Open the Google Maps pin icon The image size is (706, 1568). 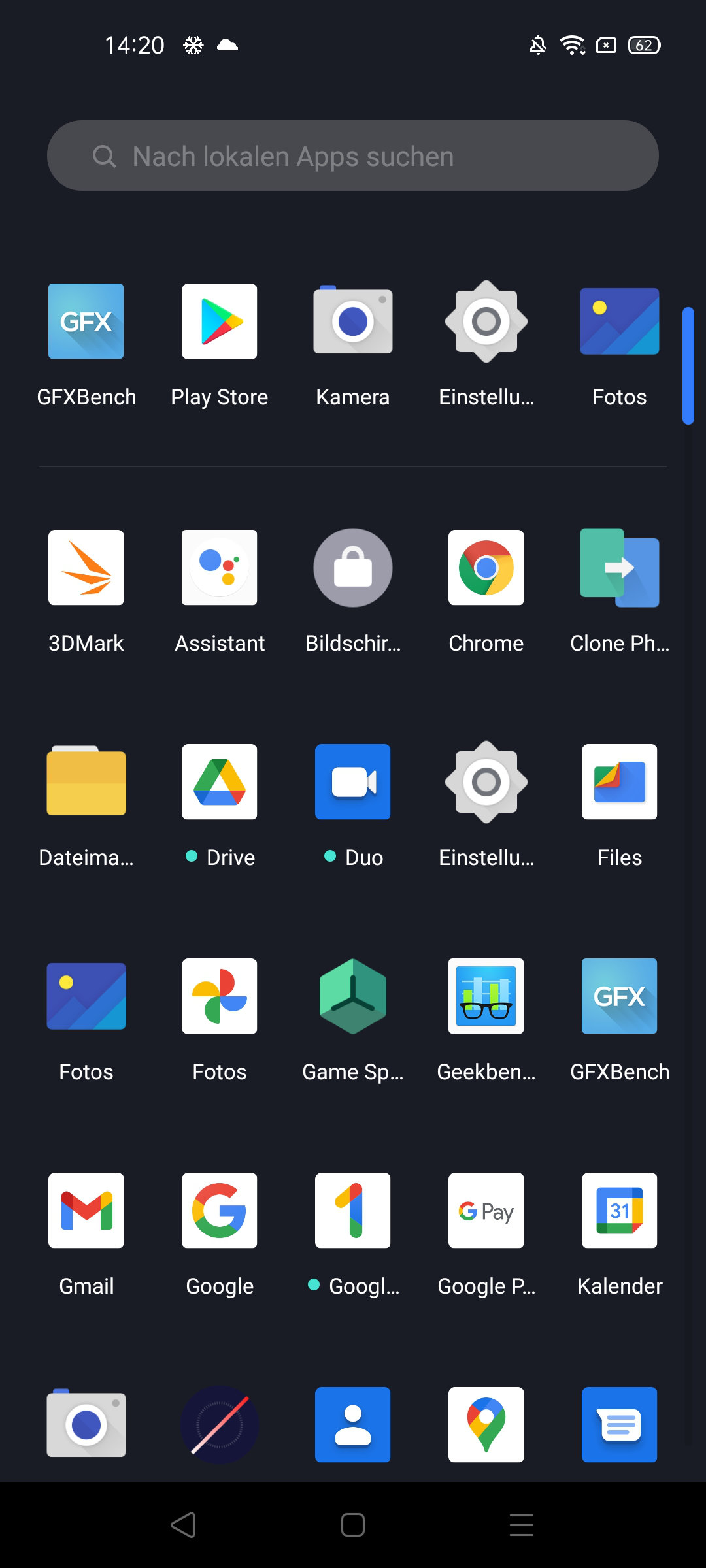tap(486, 1425)
